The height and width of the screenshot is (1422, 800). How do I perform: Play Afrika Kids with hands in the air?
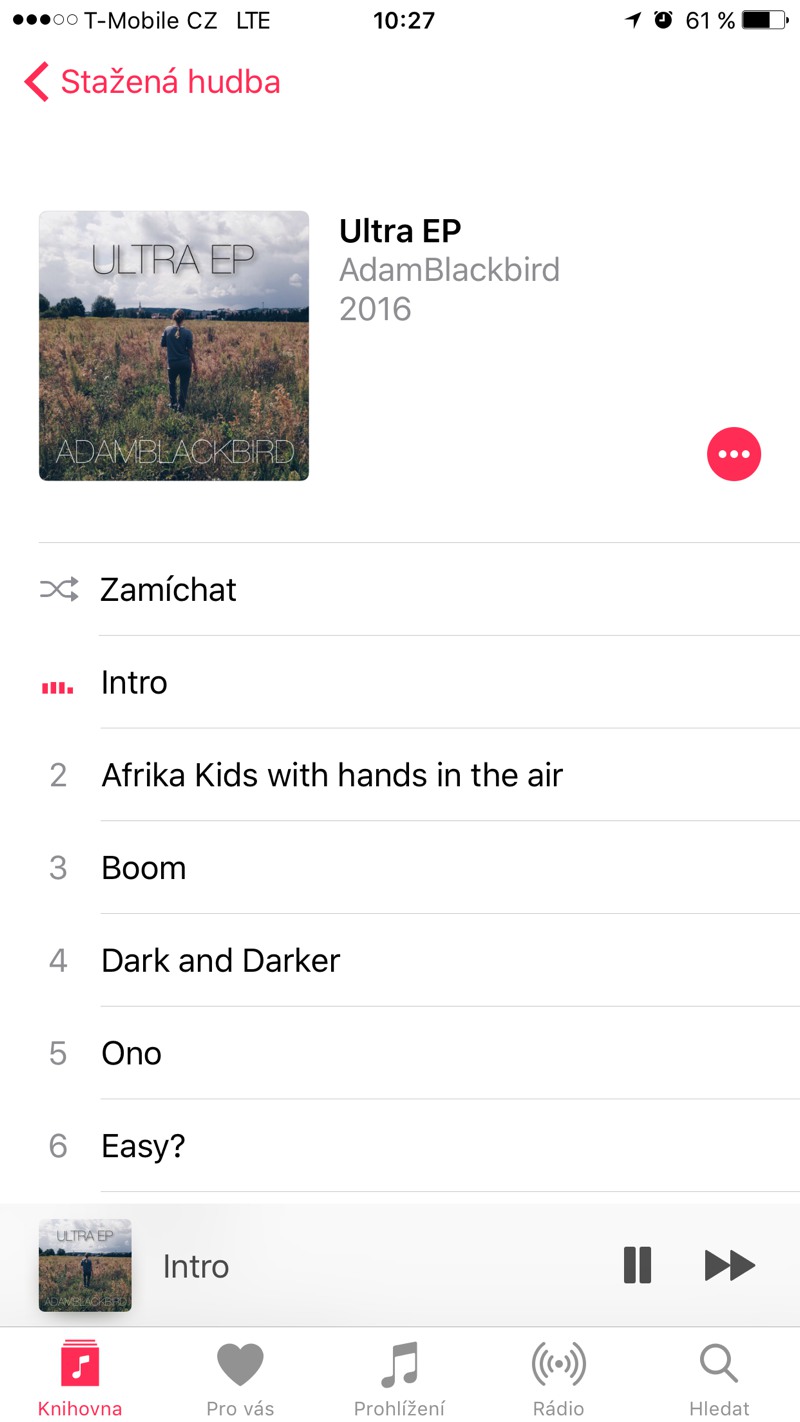click(331, 775)
